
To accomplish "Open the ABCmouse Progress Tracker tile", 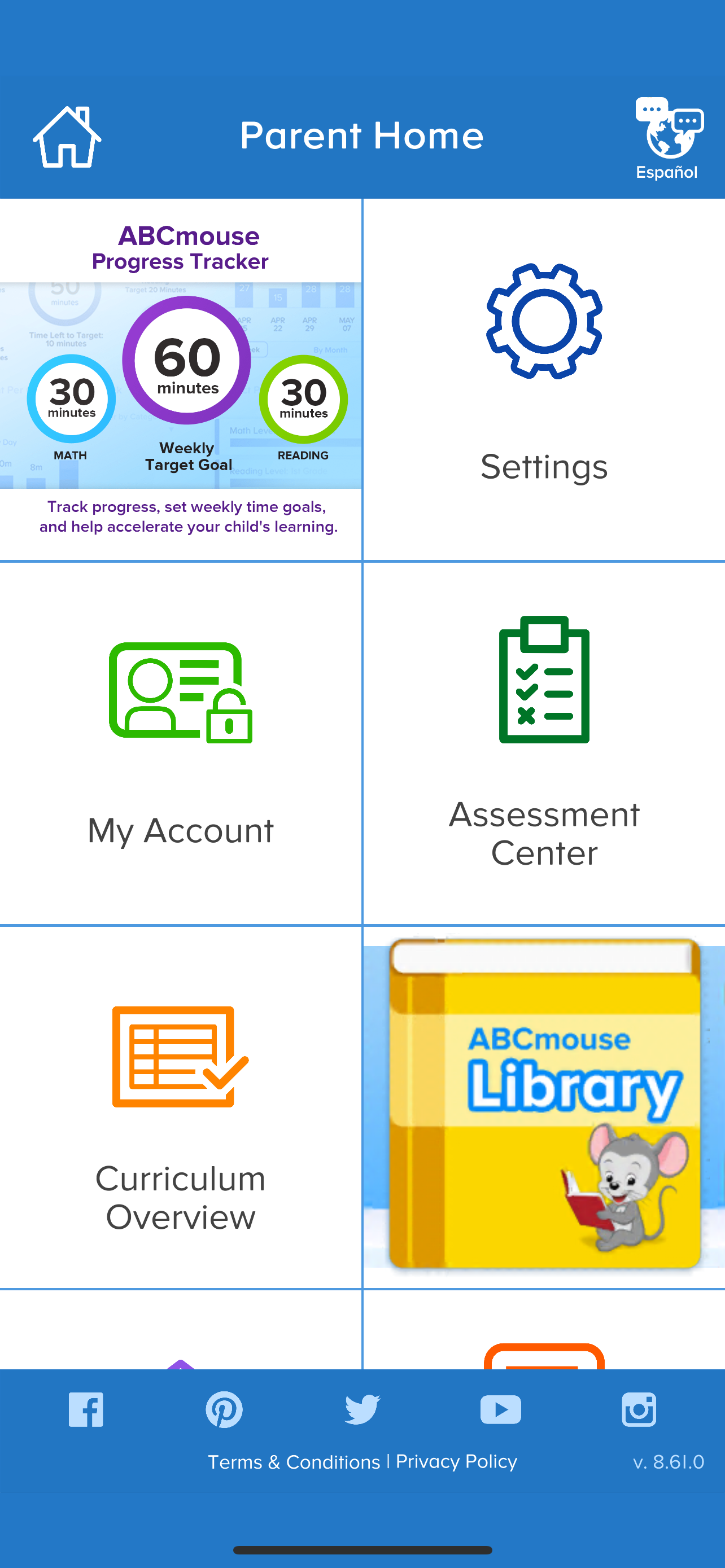I will pos(181,378).
